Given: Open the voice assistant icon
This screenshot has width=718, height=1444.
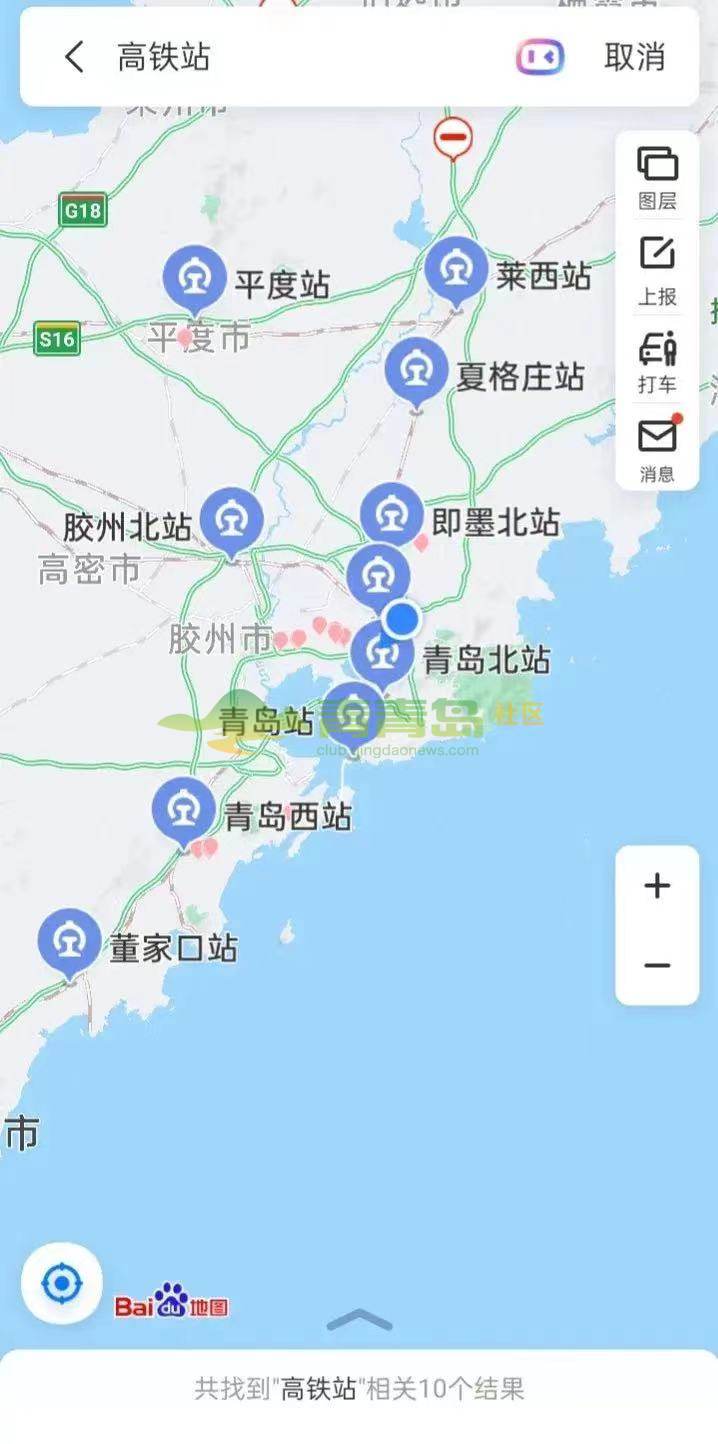Looking at the screenshot, I should (x=540, y=57).
